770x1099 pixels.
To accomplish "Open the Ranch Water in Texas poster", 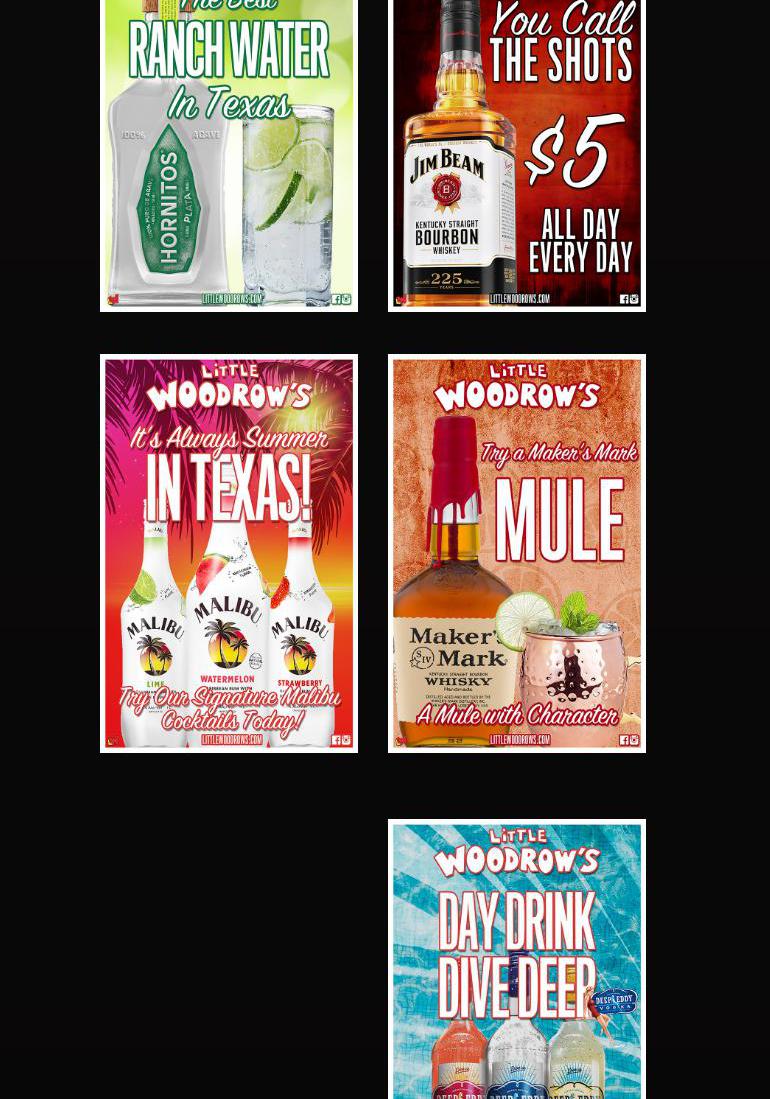I will pyautogui.click(x=228, y=155).
